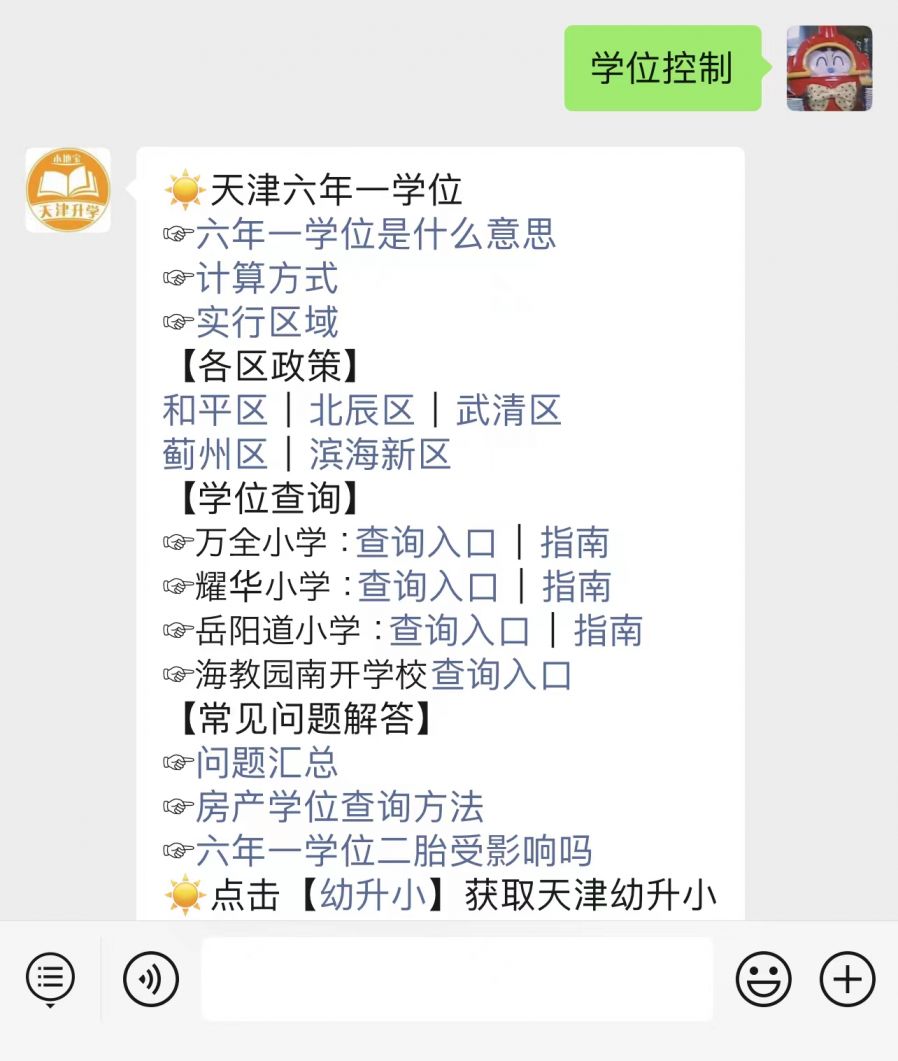The height and width of the screenshot is (1061, 898).
Task: Open the emoji picker
Action: coord(763,978)
